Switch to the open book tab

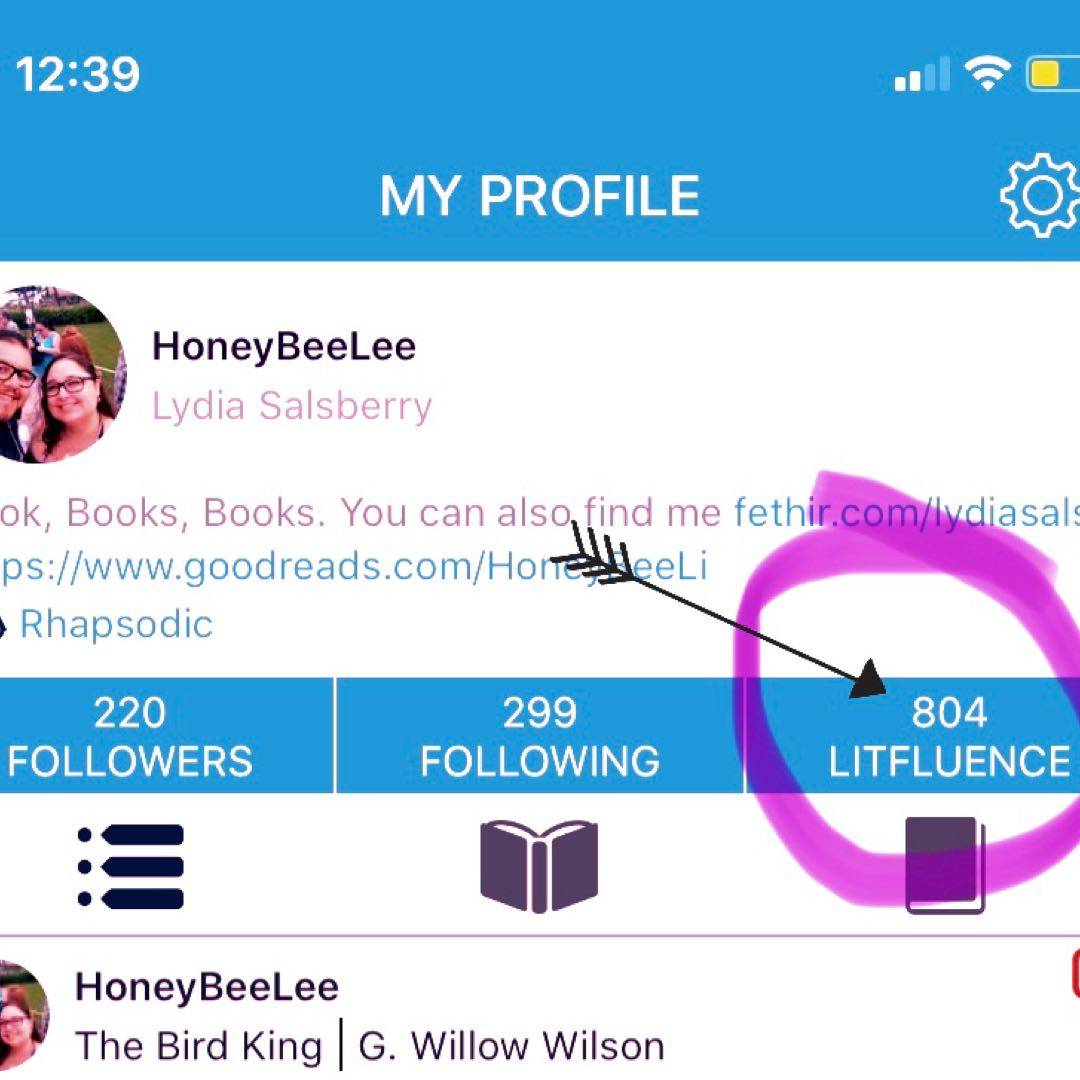pos(539,866)
